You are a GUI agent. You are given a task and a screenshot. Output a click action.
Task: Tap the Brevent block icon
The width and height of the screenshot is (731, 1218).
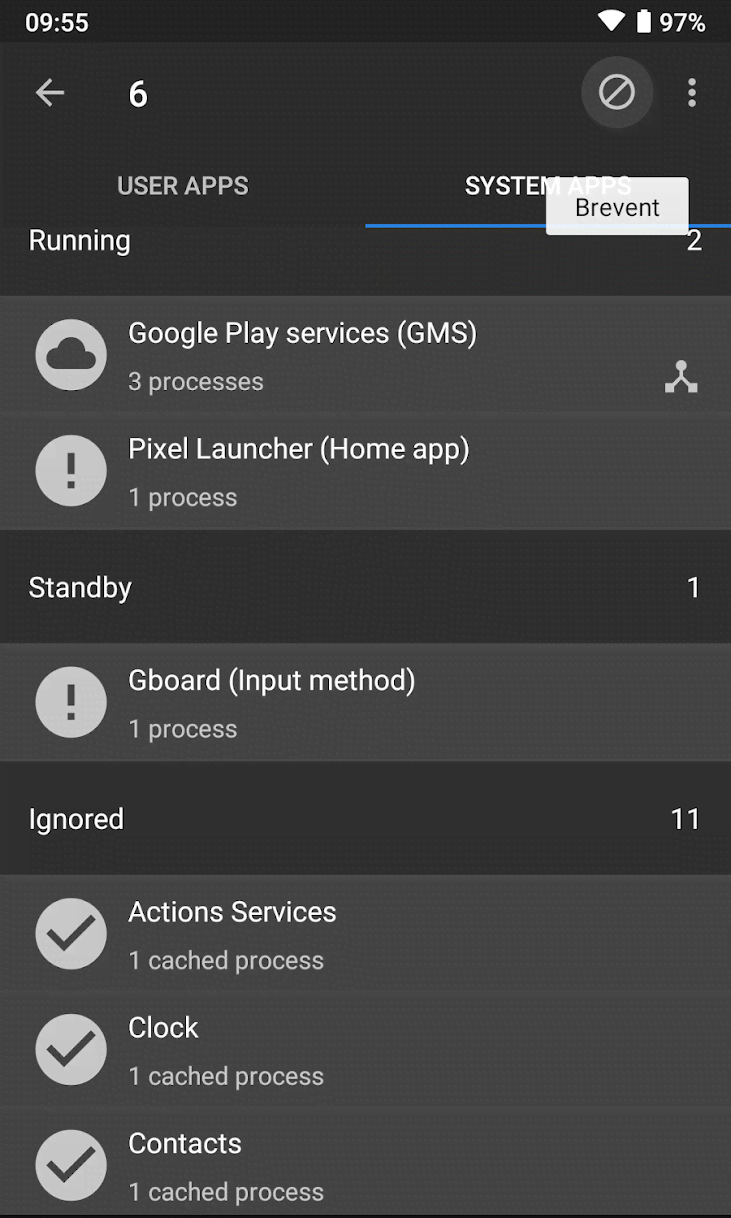(617, 93)
